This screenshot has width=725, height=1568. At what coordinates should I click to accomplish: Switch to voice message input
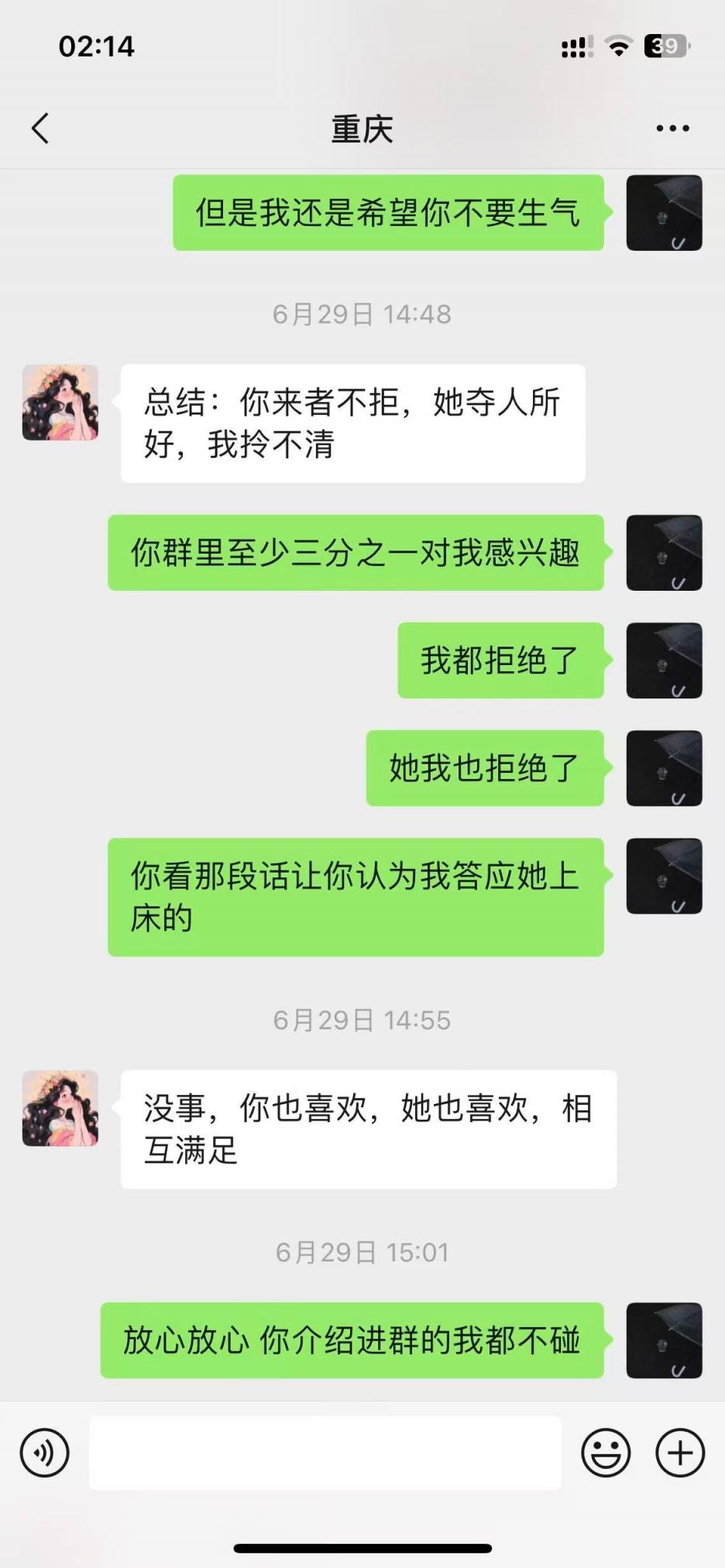pyautogui.click(x=45, y=1453)
